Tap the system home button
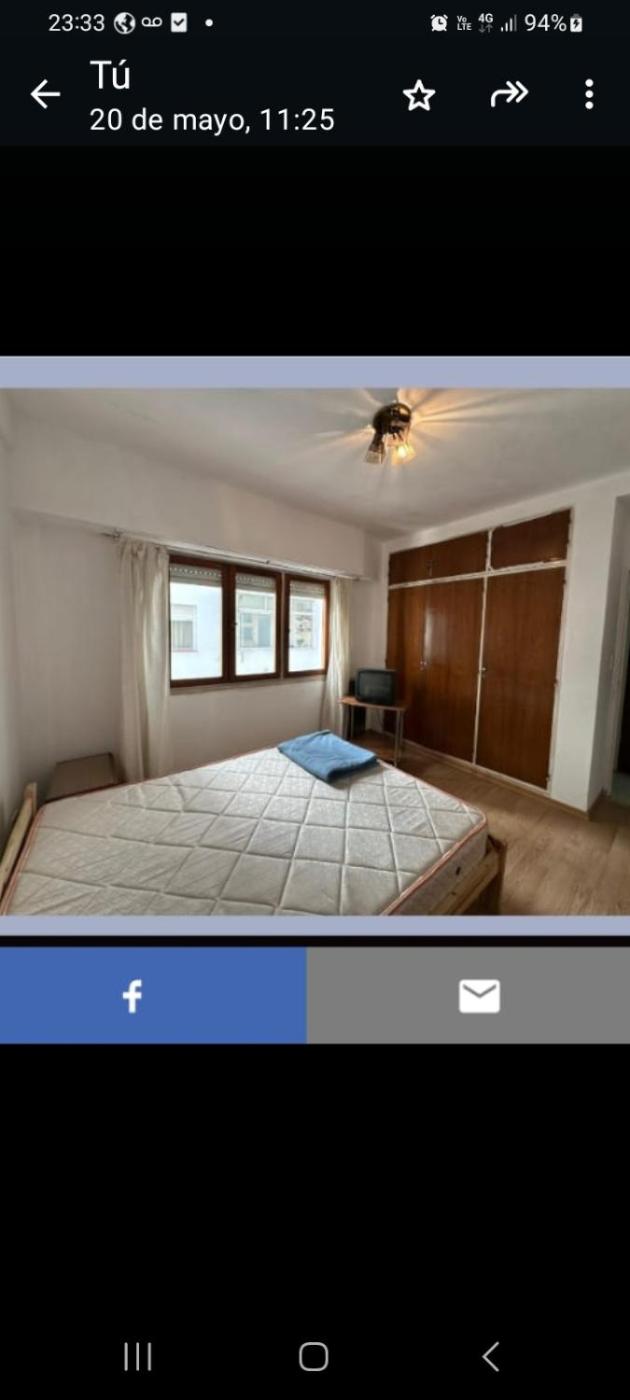 click(314, 1357)
